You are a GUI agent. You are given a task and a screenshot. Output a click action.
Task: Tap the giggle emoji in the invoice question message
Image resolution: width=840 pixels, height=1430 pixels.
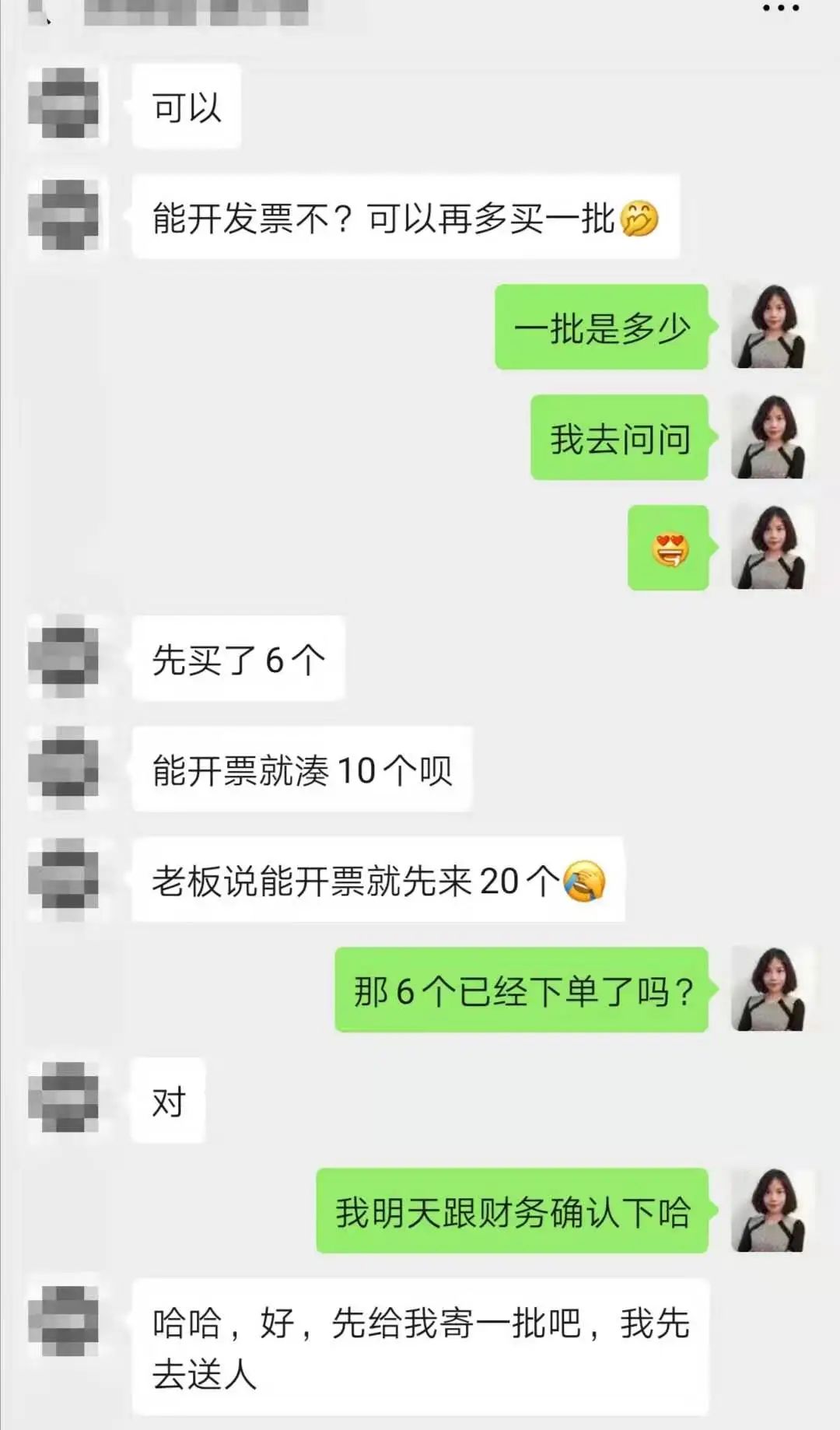click(x=640, y=220)
